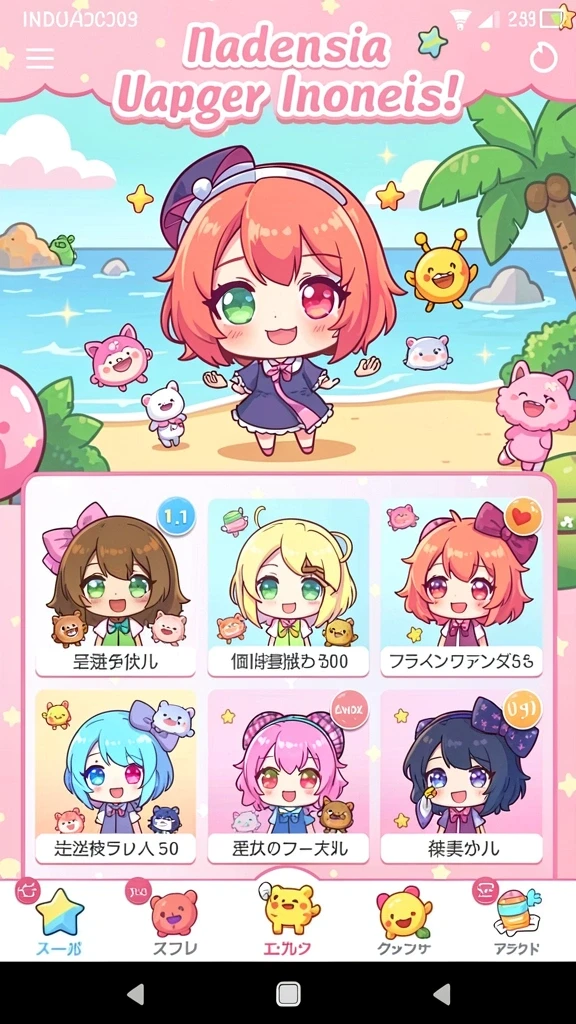This screenshot has height=1024, width=576.
Task: Open the blonde-haired girl character card
Action: [288, 588]
